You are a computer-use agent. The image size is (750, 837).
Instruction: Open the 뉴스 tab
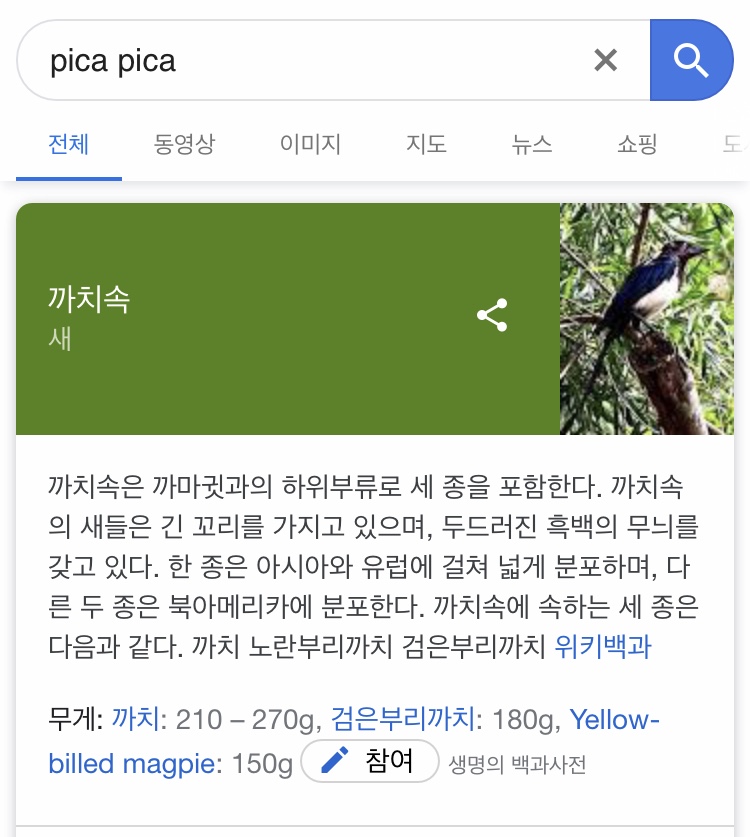532,144
